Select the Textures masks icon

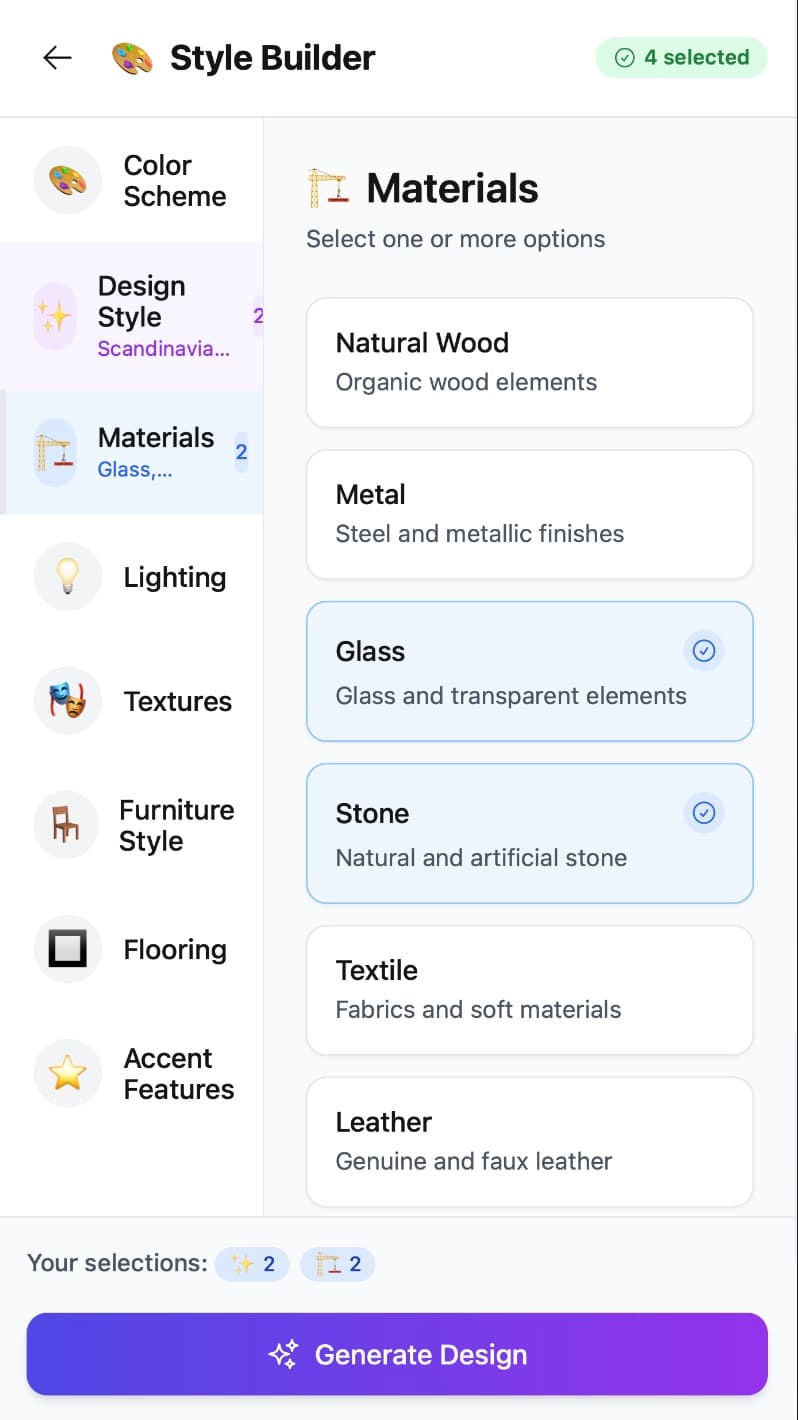click(67, 700)
